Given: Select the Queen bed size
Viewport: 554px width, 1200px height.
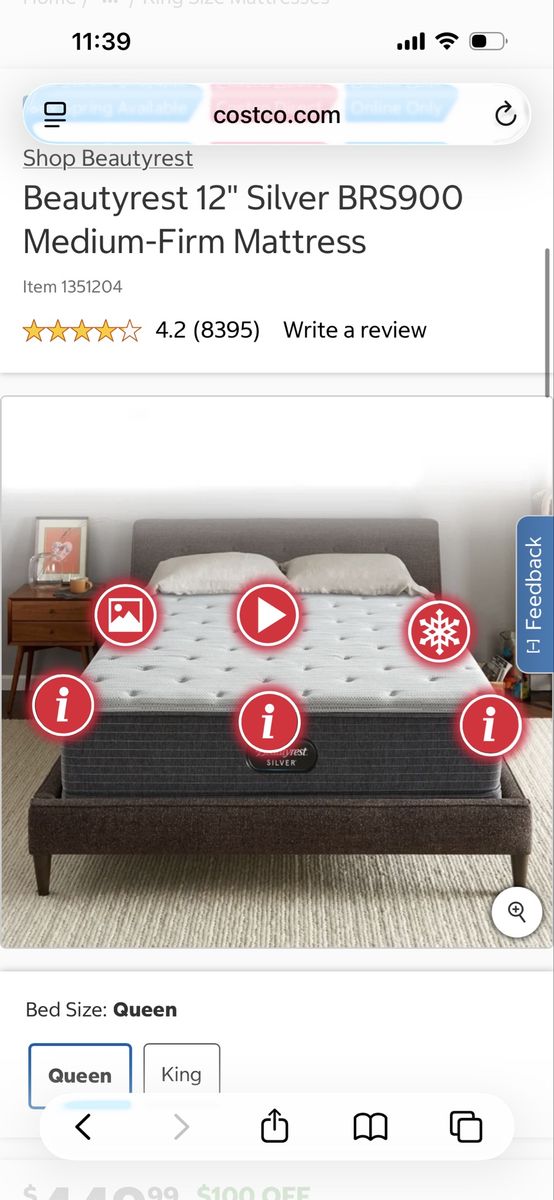Looking at the screenshot, I should point(80,1075).
